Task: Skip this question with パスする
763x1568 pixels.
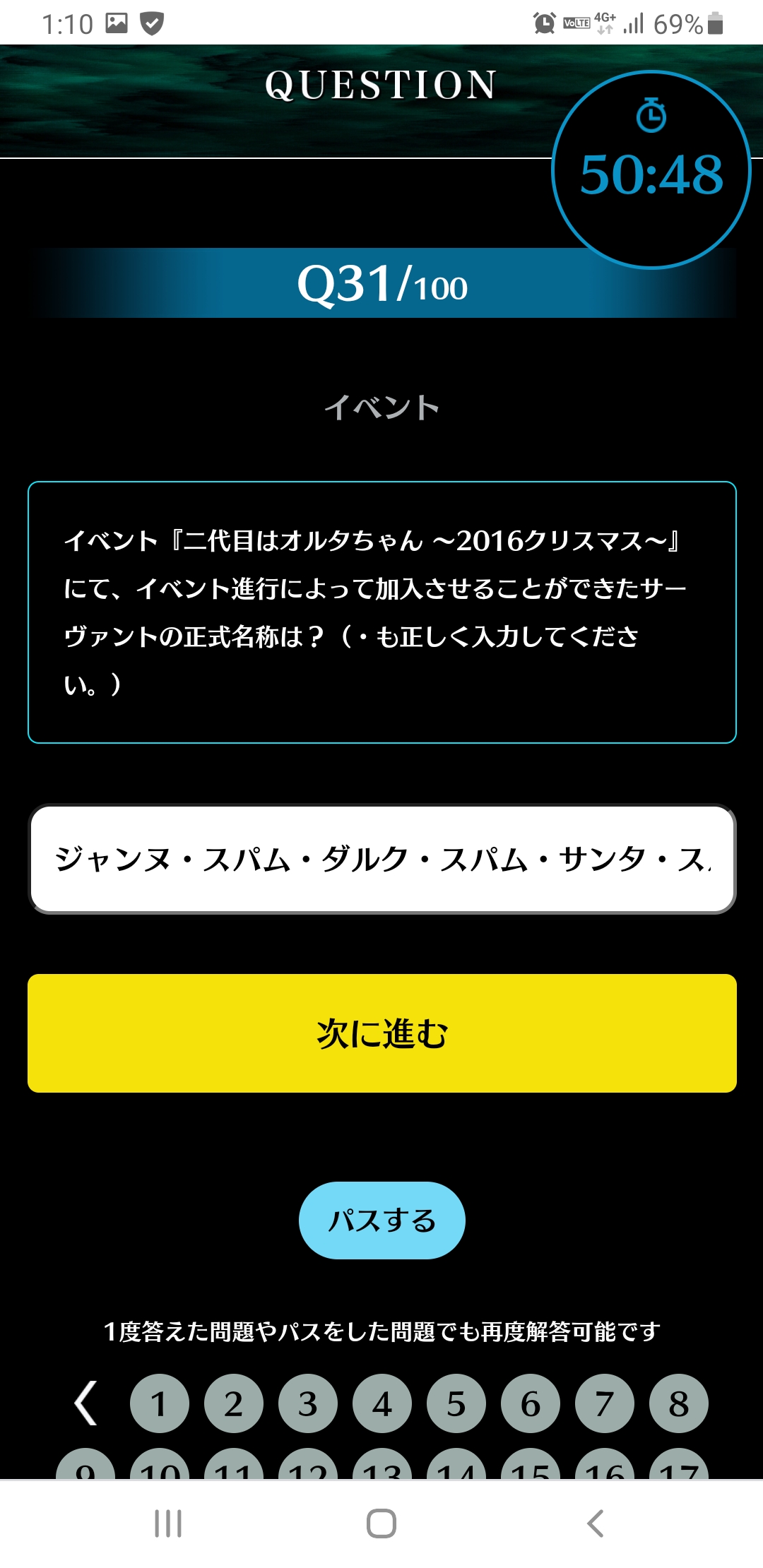Action: point(381,1220)
